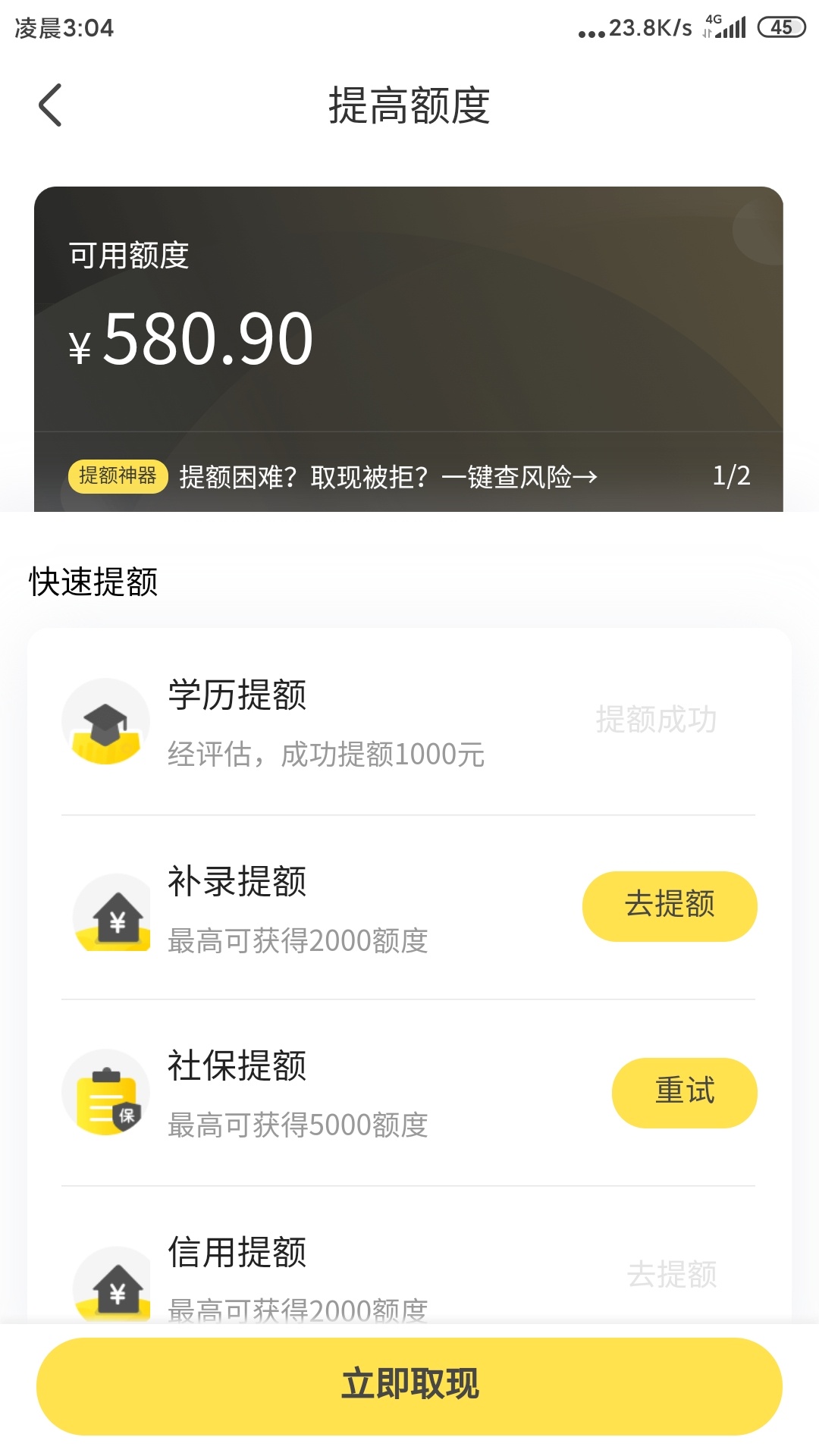Open the 学历提额 row
The height and width of the screenshot is (1456, 819).
click(x=409, y=722)
